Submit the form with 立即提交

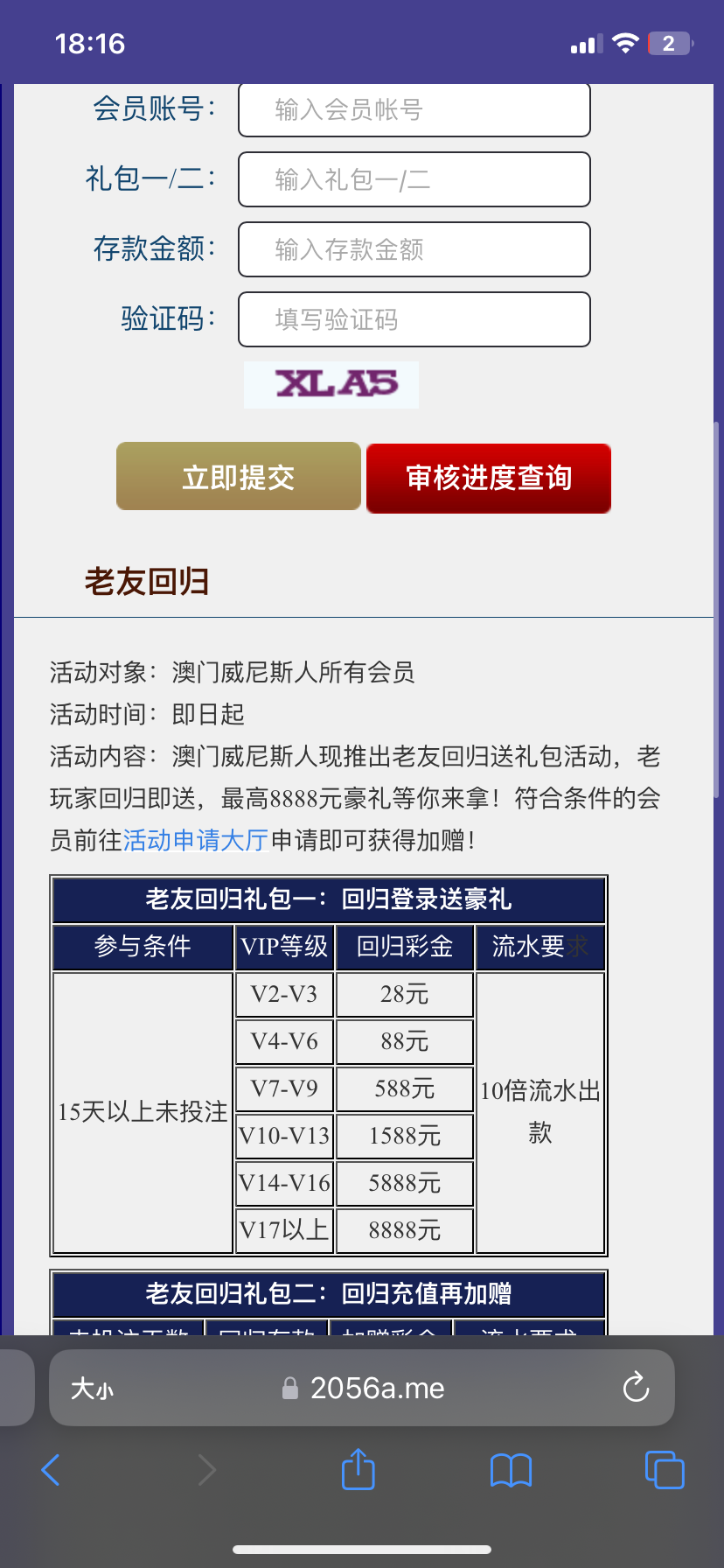tap(239, 477)
